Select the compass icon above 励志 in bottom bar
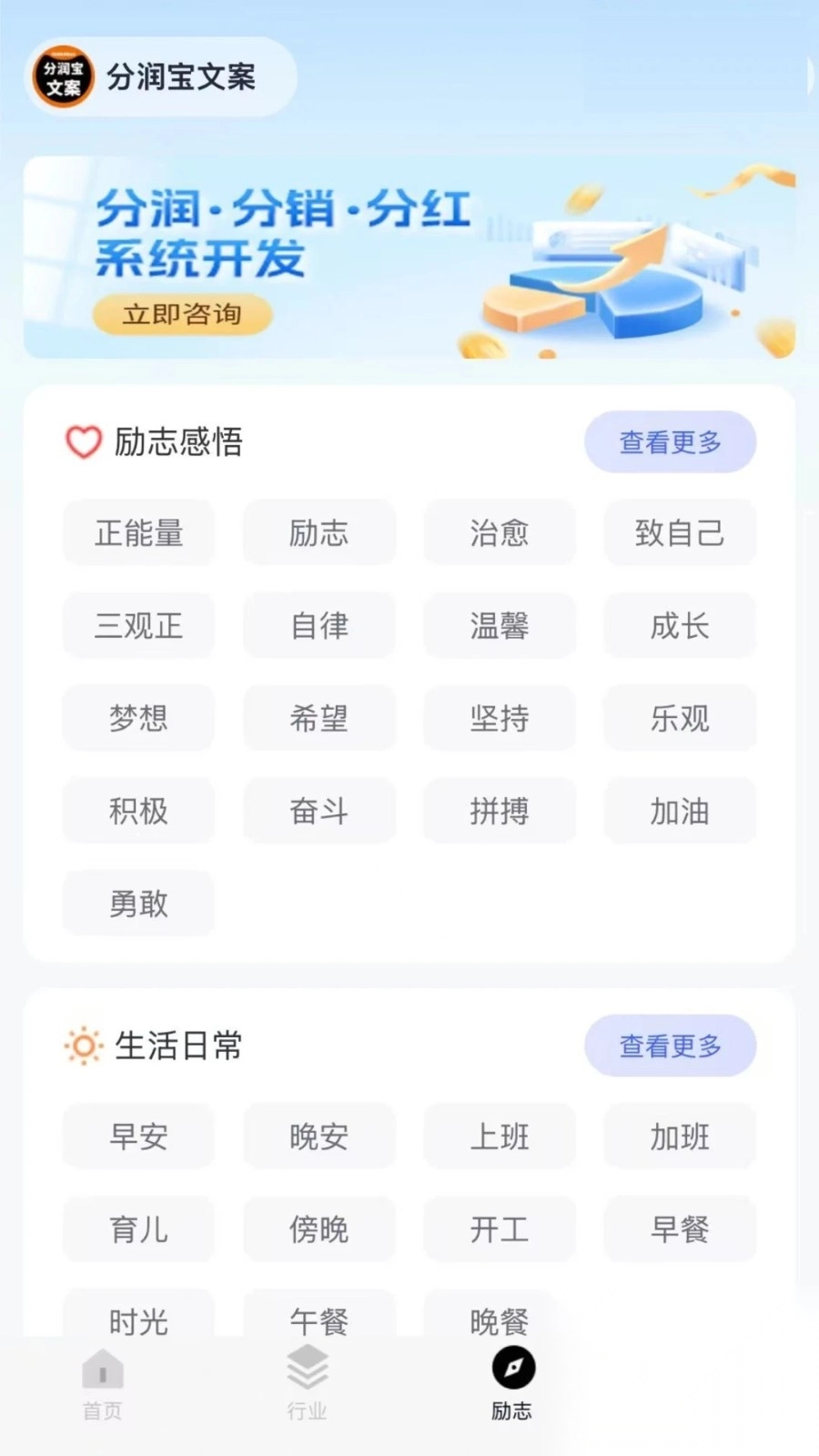Viewport: 819px width, 1456px height. pyautogui.click(x=511, y=1365)
